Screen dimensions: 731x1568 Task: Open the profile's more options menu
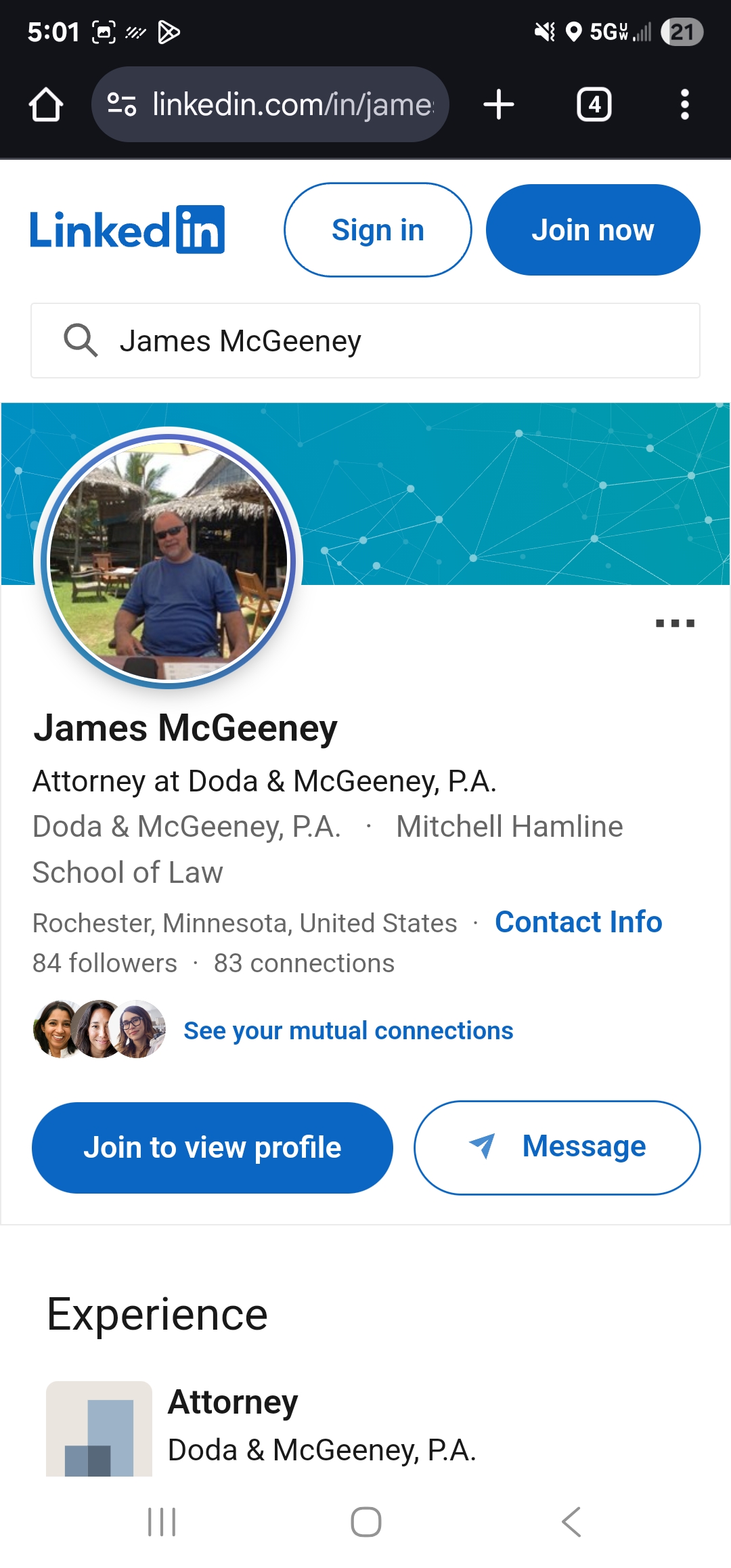[x=675, y=624]
